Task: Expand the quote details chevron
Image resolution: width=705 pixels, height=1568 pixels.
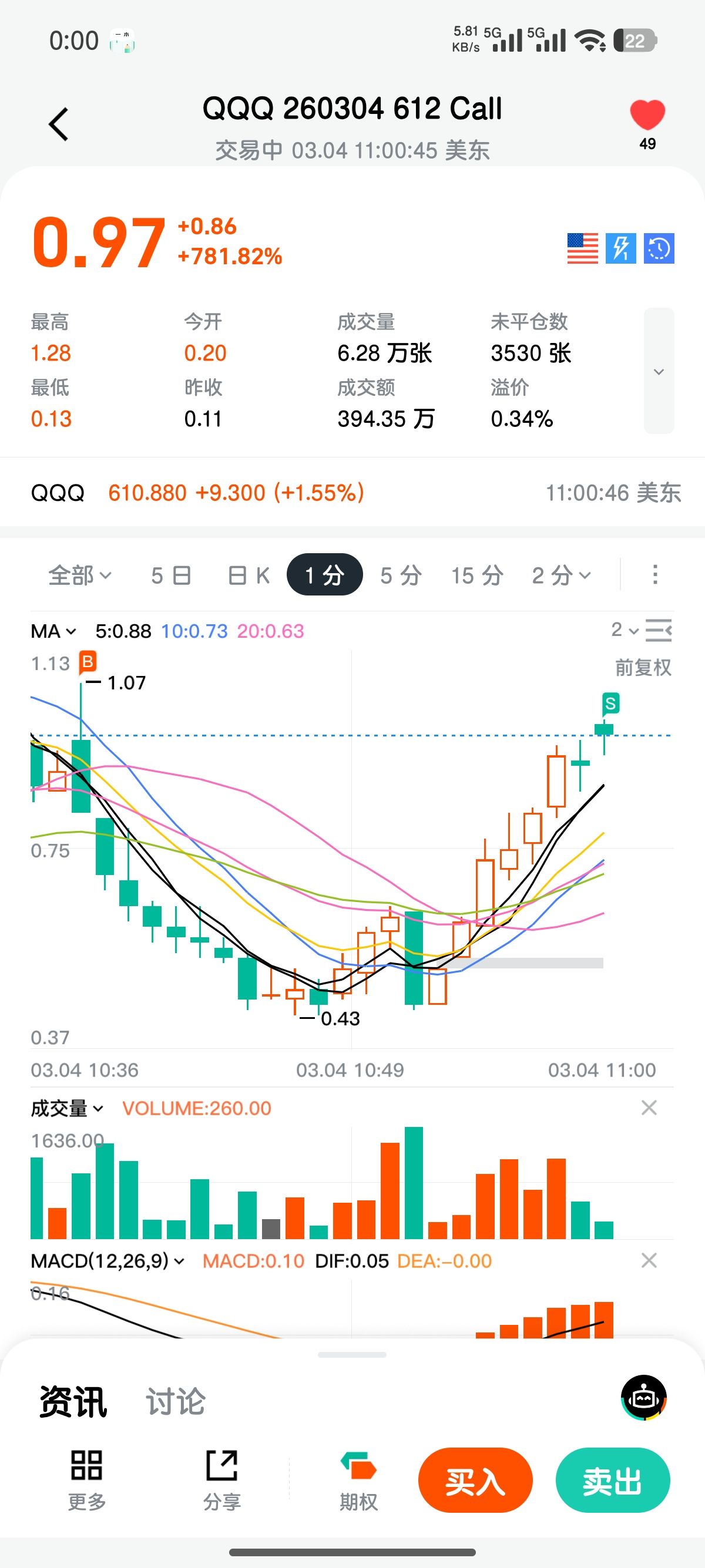Action: coord(659,371)
